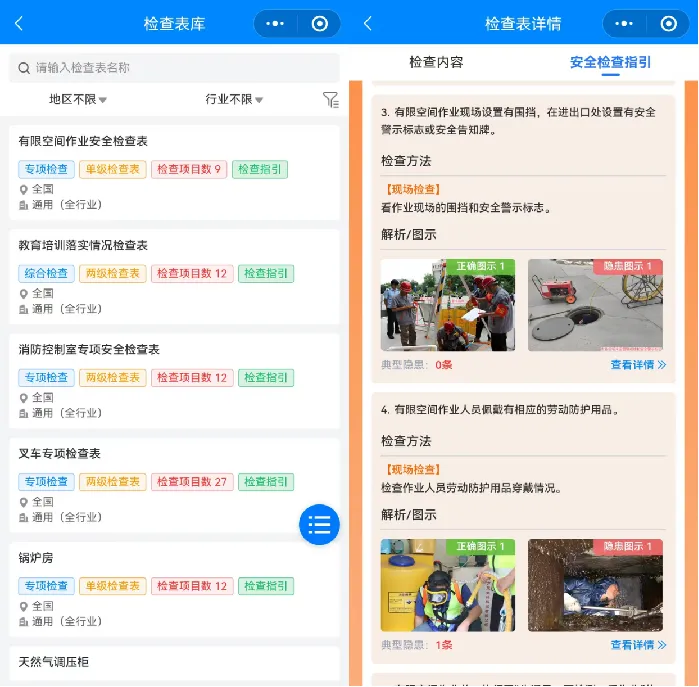View 查看详情 for item 4
This screenshot has width=699, height=687.
638,645
